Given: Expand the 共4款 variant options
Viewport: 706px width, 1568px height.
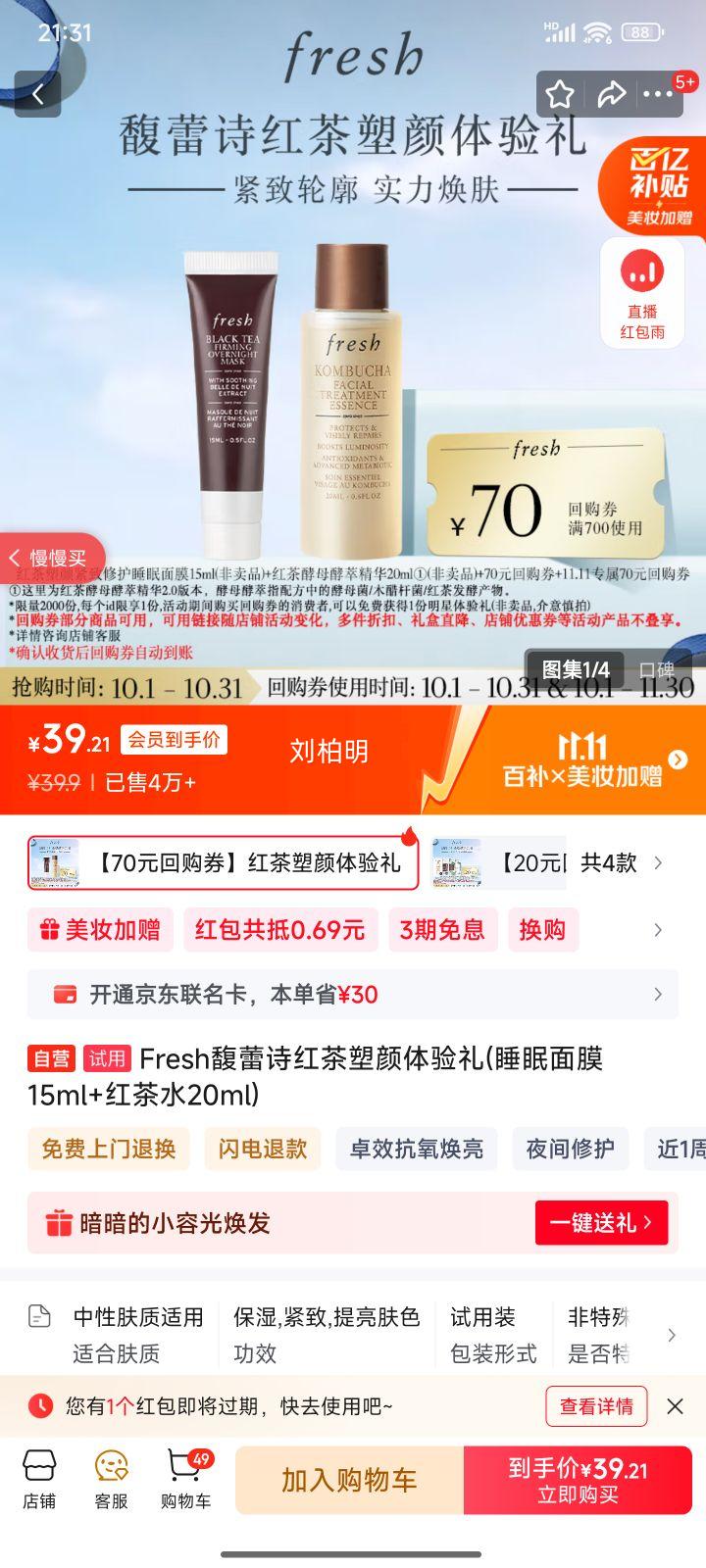Looking at the screenshot, I should (x=621, y=862).
